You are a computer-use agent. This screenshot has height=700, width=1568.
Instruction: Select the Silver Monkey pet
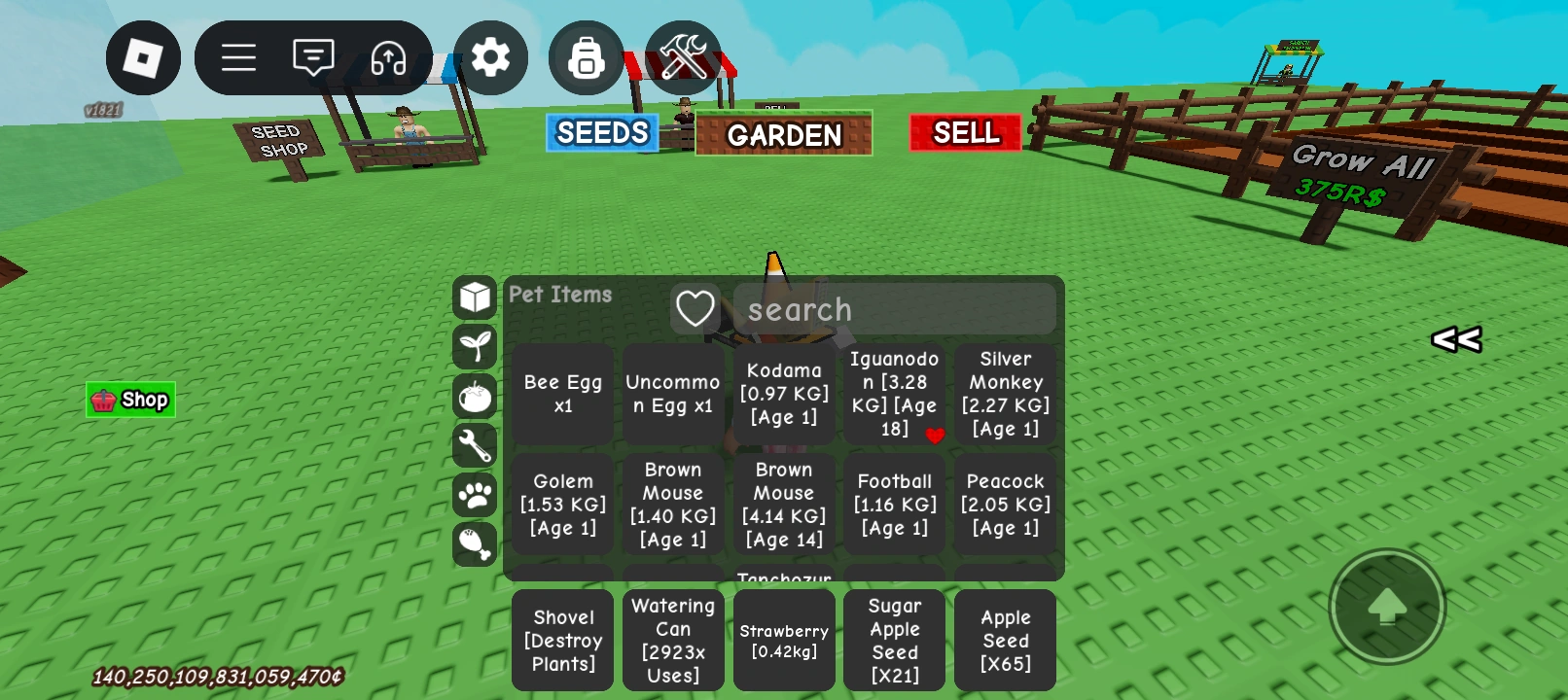1005,394
